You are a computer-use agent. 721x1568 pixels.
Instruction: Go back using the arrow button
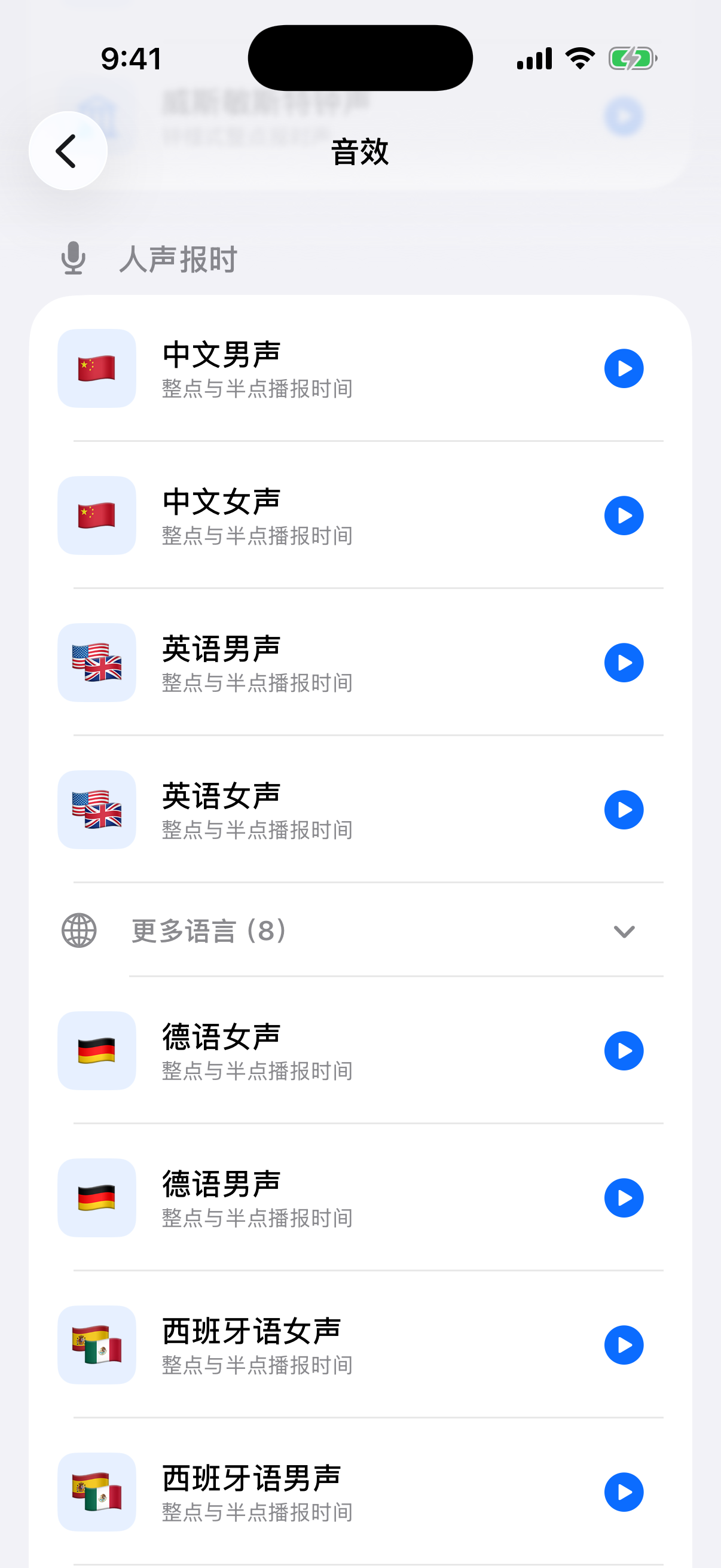click(x=67, y=150)
